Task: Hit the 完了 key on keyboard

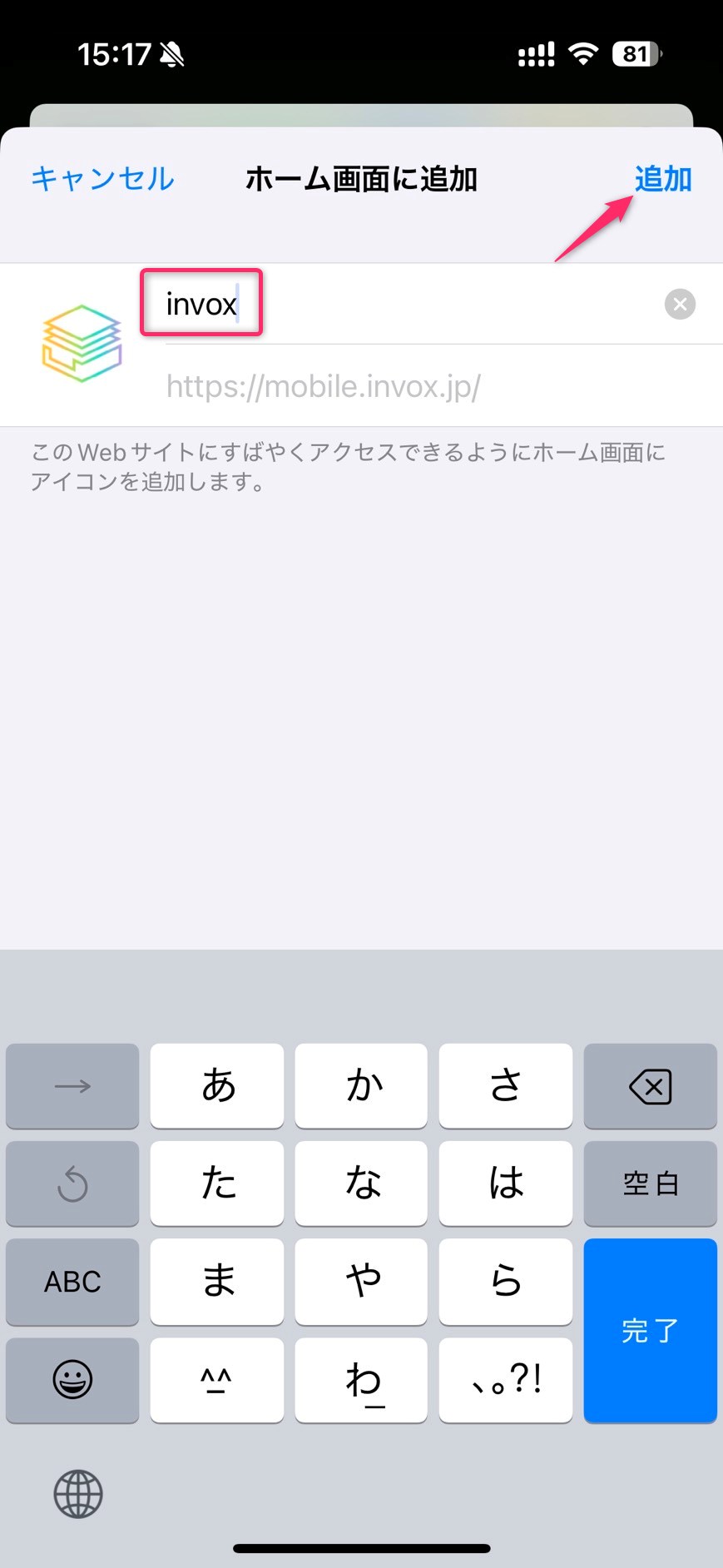Action: tap(650, 1330)
